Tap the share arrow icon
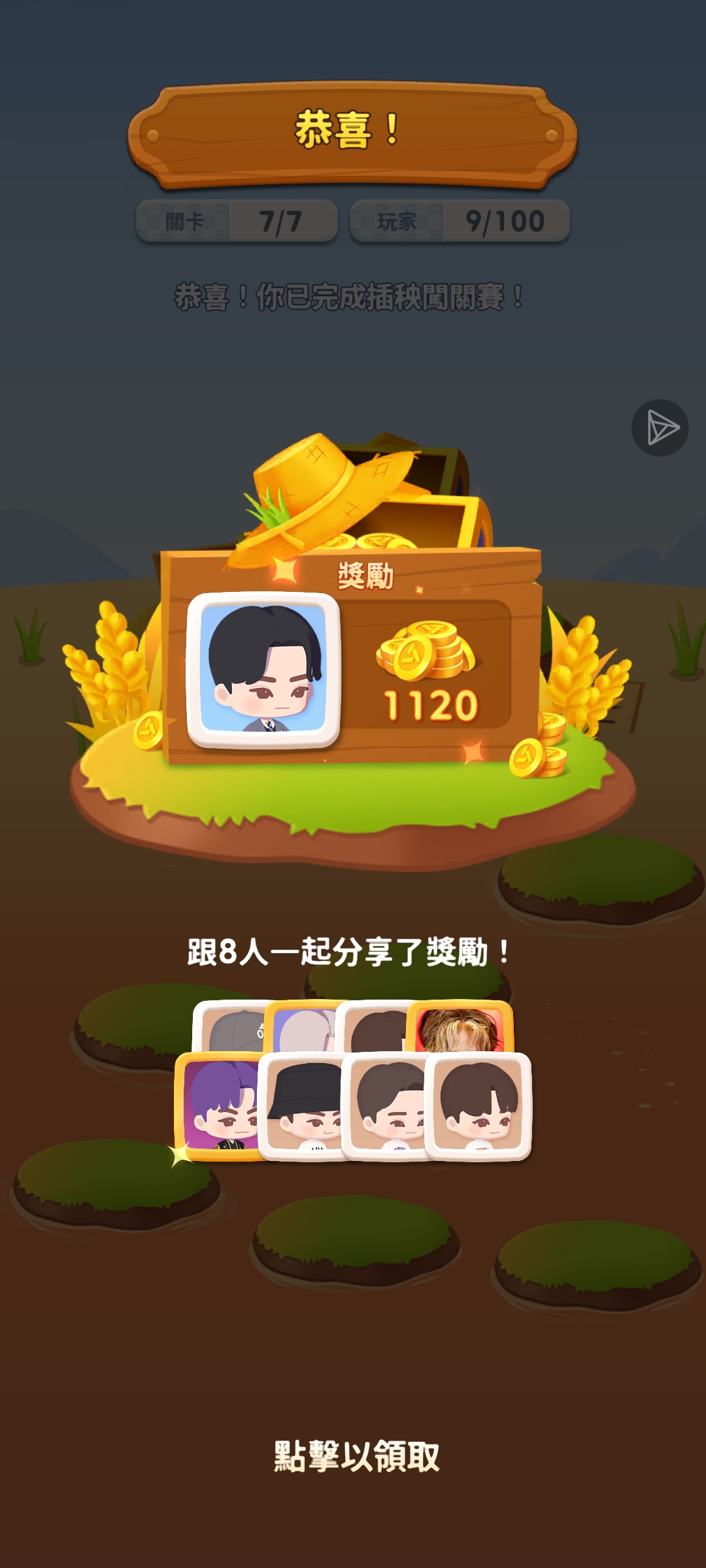706x1568 pixels. (660, 428)
